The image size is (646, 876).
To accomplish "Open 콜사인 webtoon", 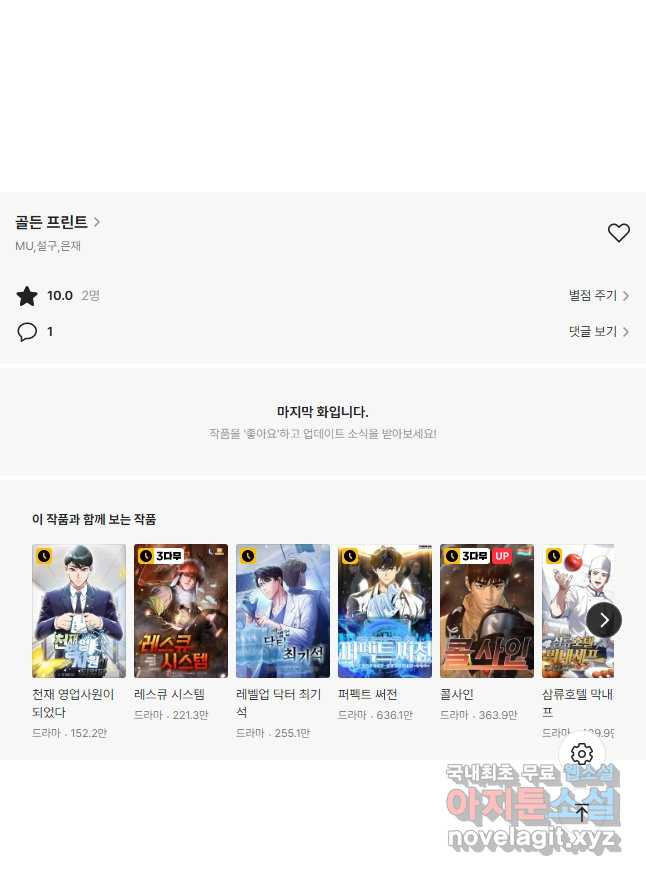I will (x=487, y=611).
